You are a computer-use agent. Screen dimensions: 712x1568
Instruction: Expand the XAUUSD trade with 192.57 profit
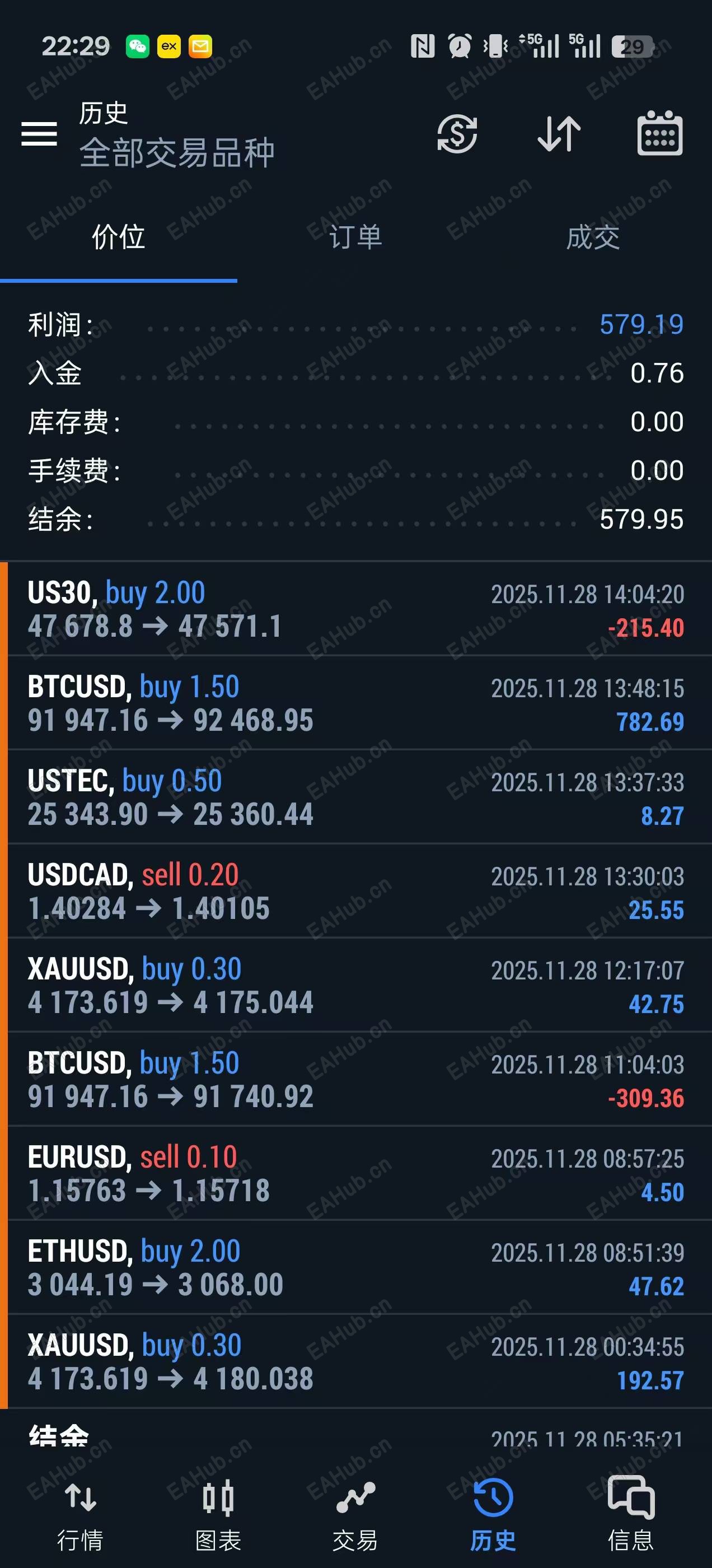pyautogui.click(x=356, y=1362)
